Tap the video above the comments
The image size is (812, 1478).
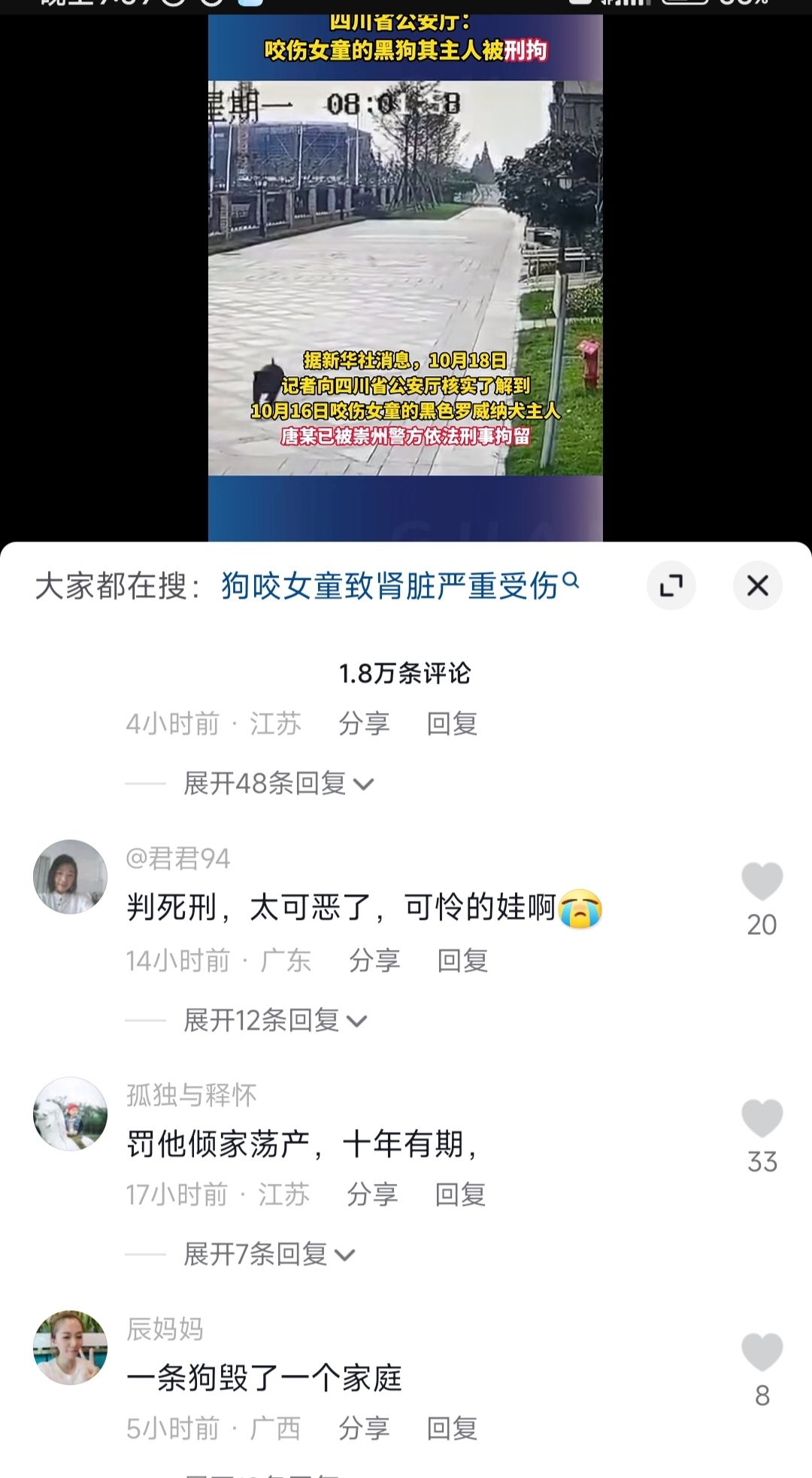(x=405, y=278)
